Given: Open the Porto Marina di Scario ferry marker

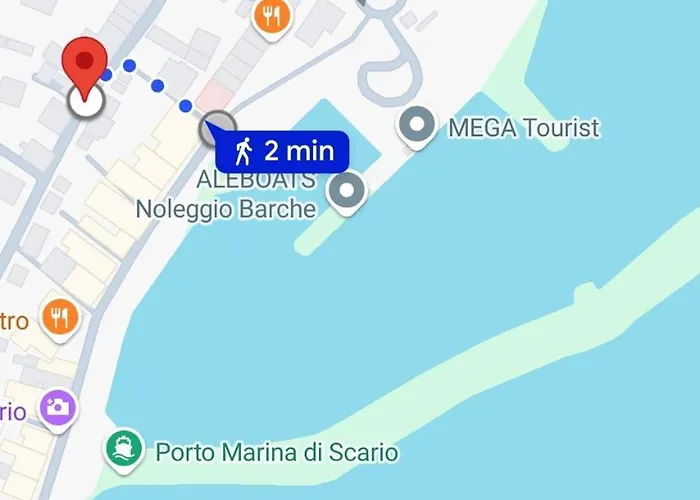Looking at the screenshot, I should pyautogui.click(x=123, y=449).
